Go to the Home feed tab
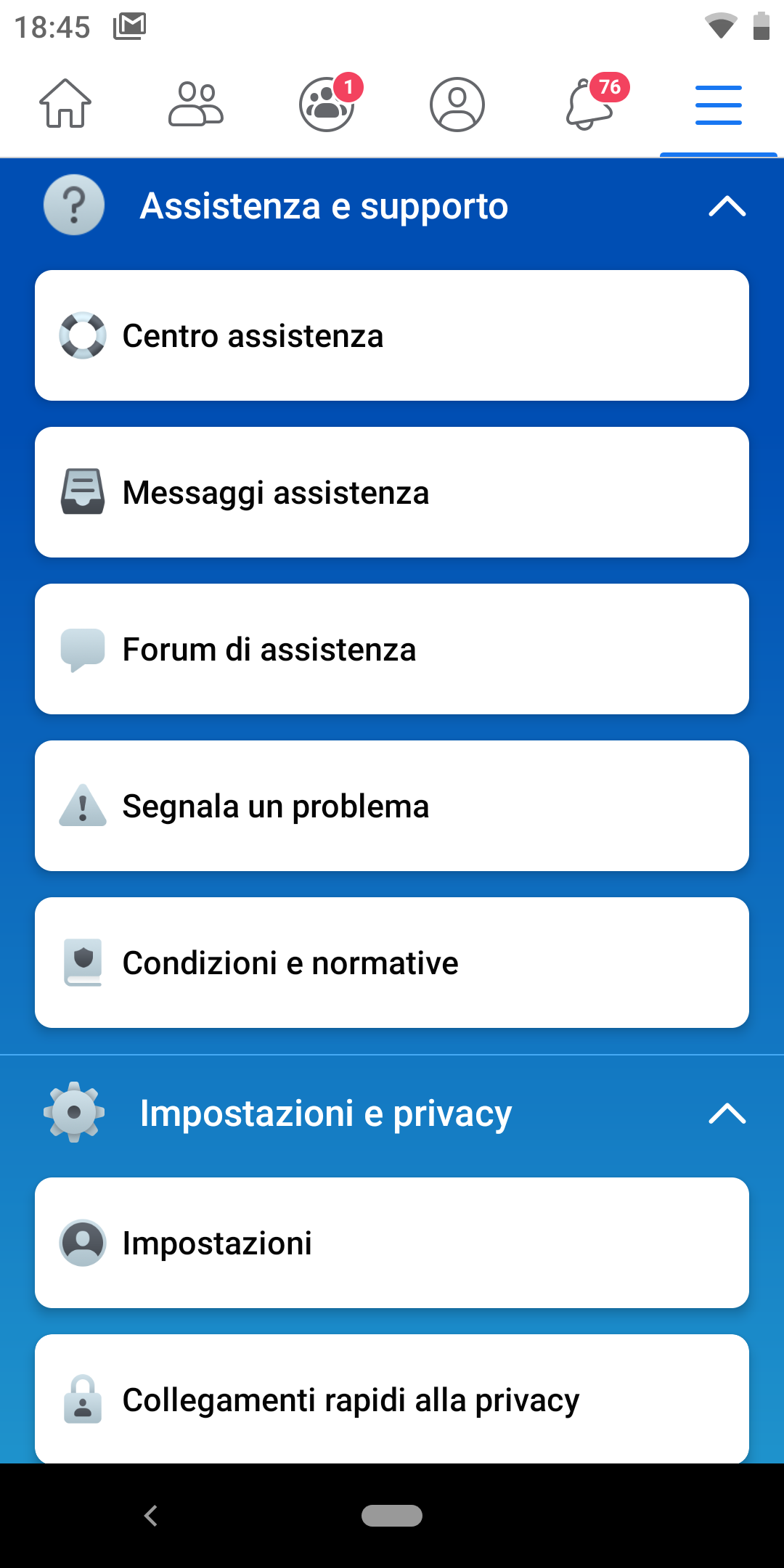Screen dimensions: 784x1568 coord(65,104)
